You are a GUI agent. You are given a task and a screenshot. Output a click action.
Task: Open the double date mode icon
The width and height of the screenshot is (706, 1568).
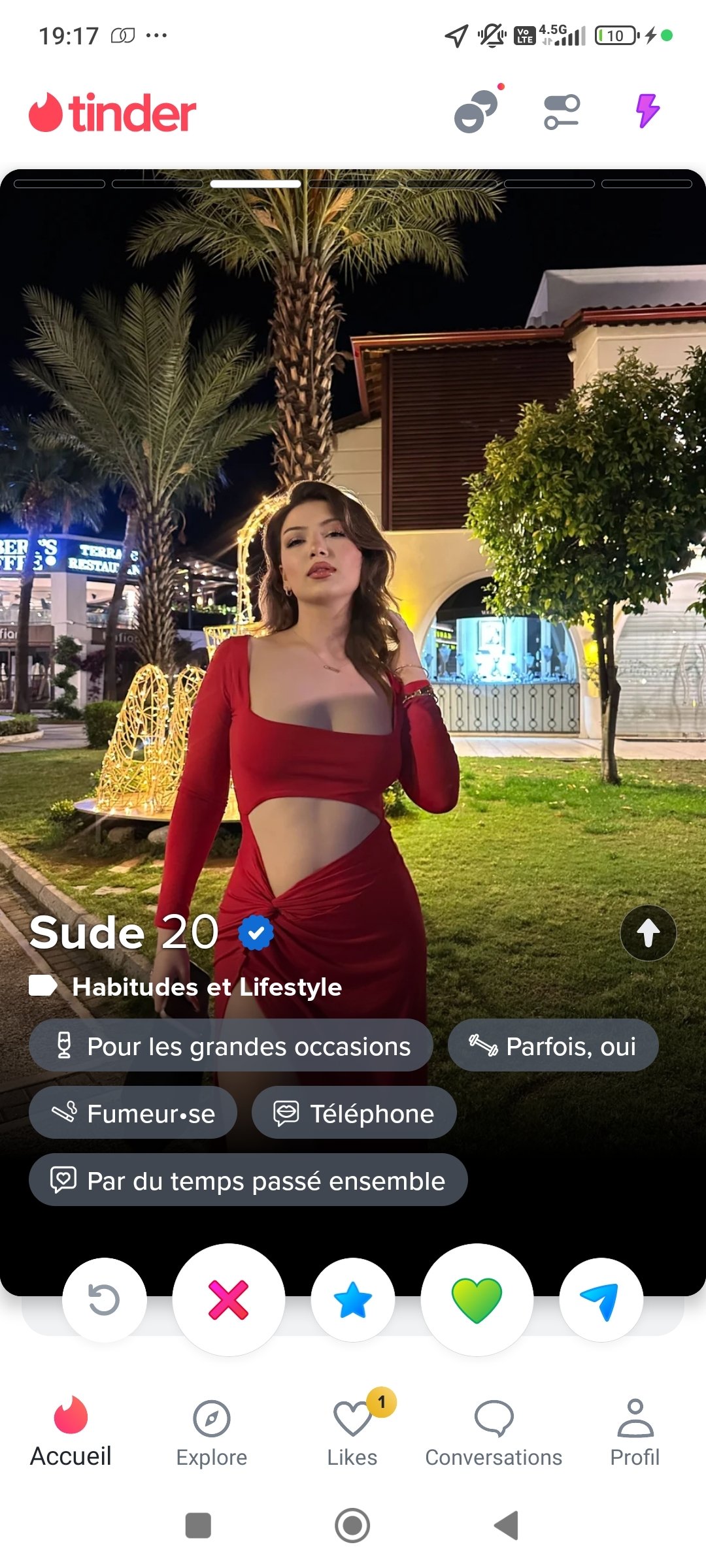tap(477, 111)
